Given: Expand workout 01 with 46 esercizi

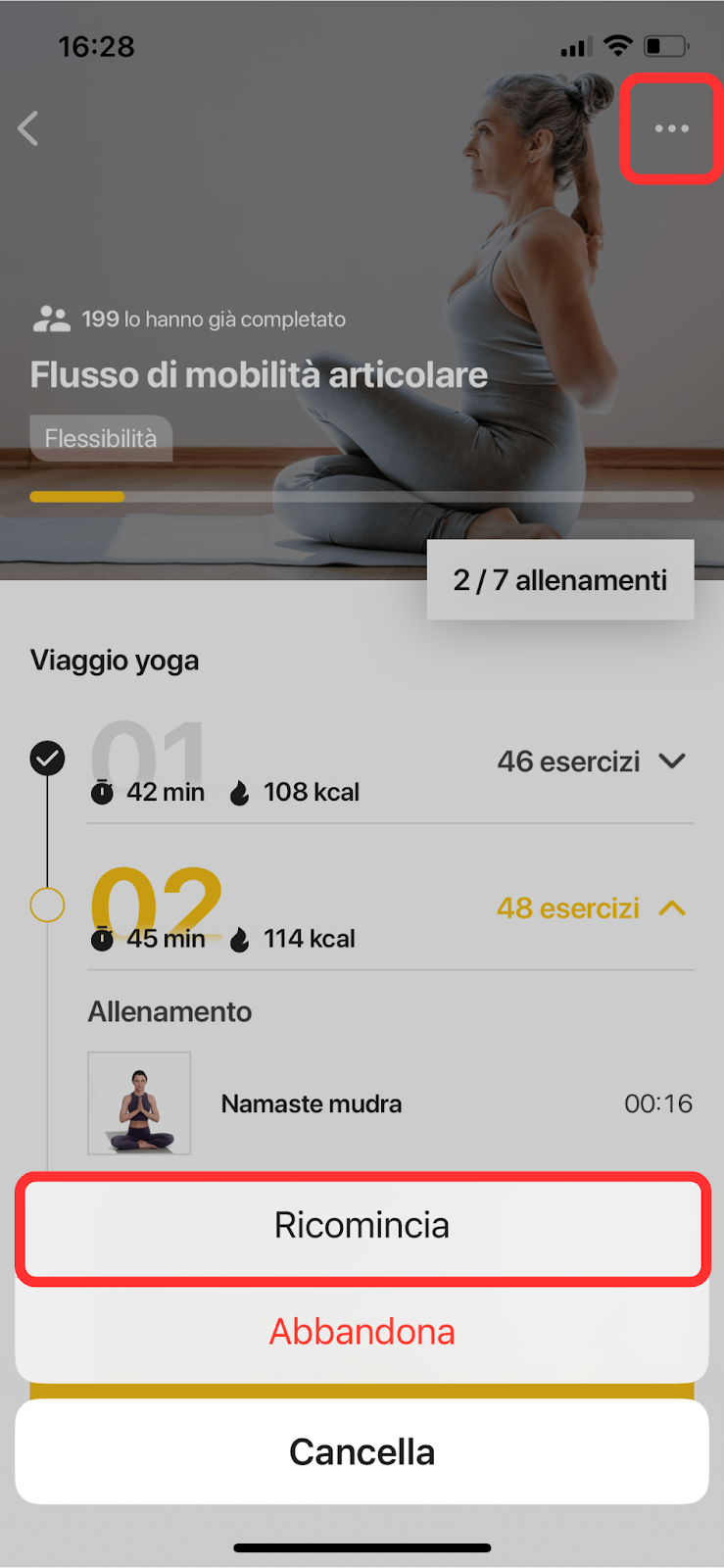Looking at the screenshot, I should pos(591,761).
